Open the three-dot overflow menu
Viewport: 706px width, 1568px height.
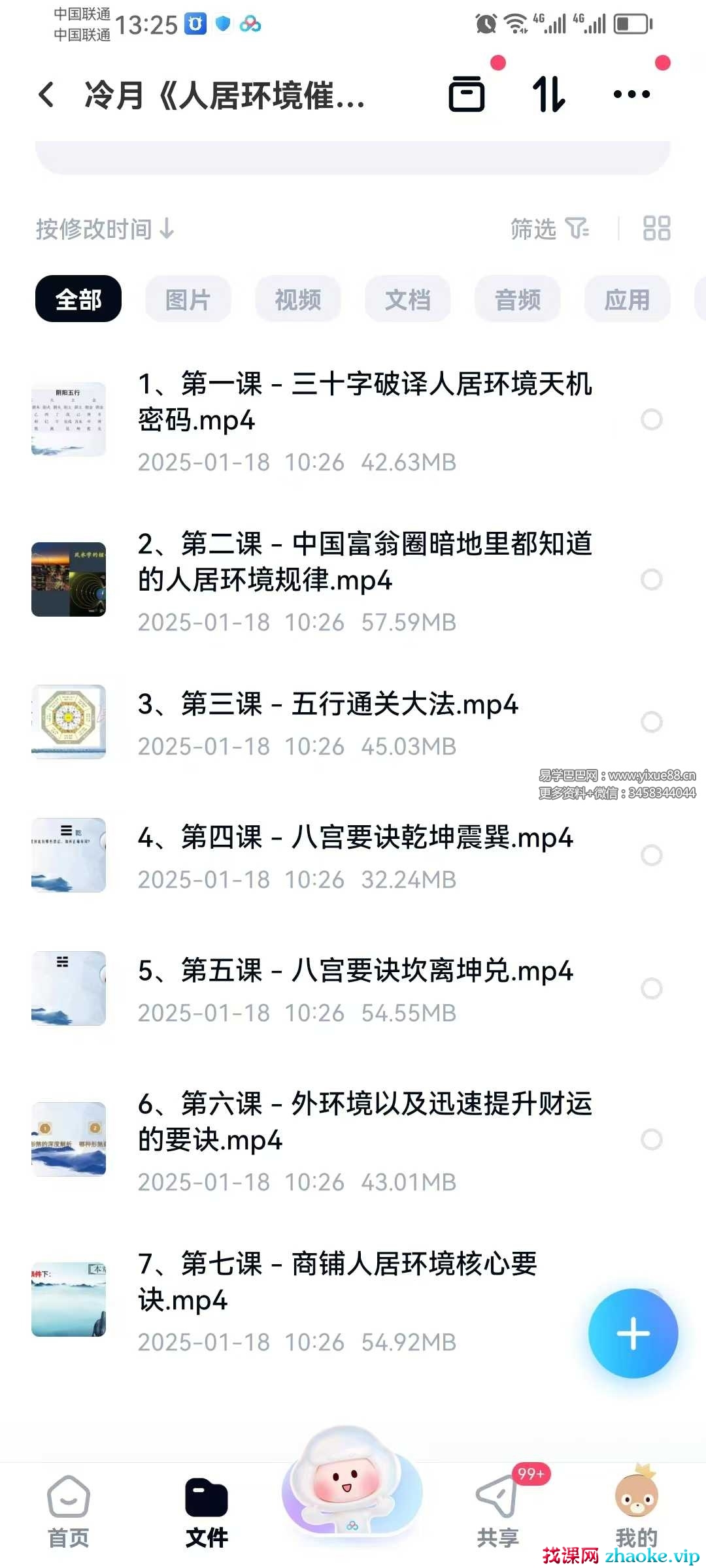631,95
